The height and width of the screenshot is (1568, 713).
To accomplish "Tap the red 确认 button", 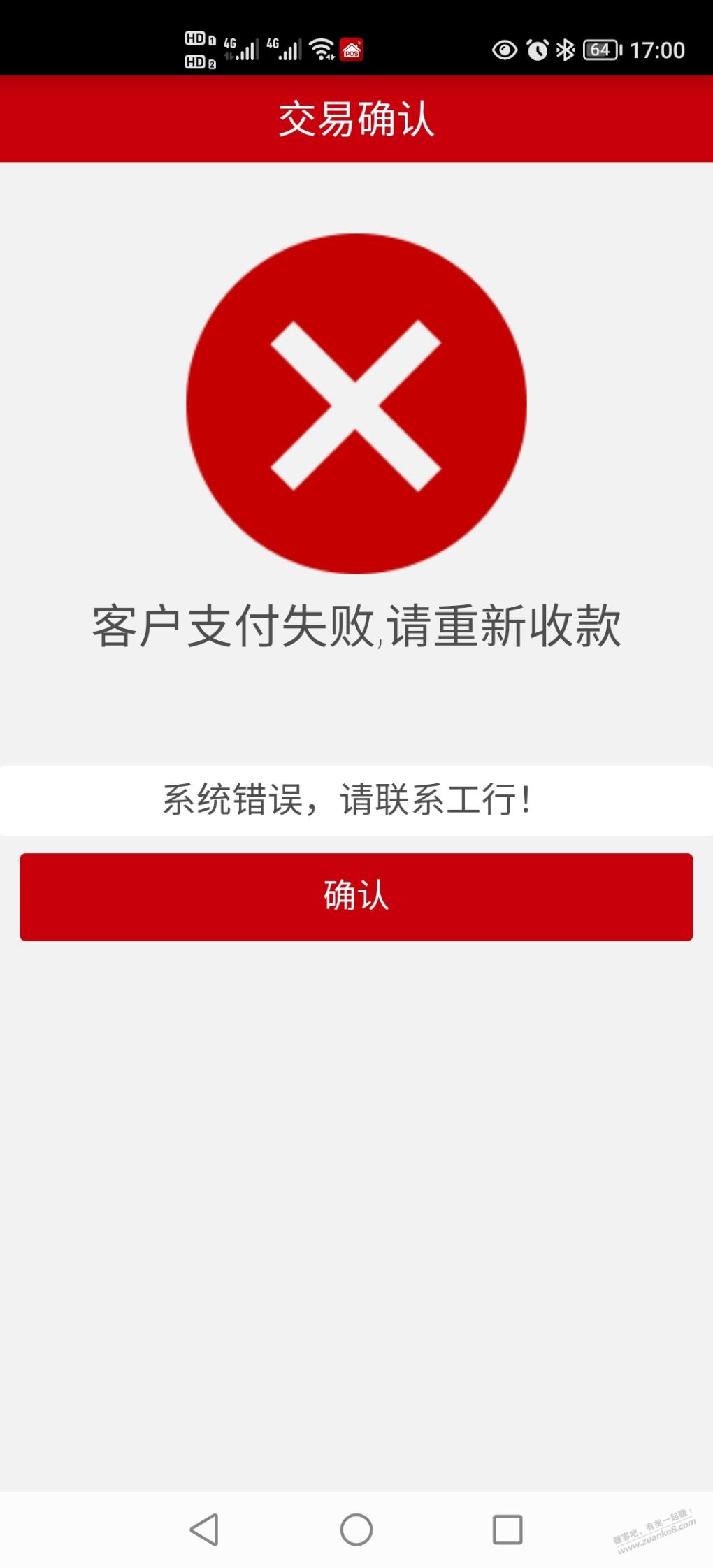I will coord(356,896).
